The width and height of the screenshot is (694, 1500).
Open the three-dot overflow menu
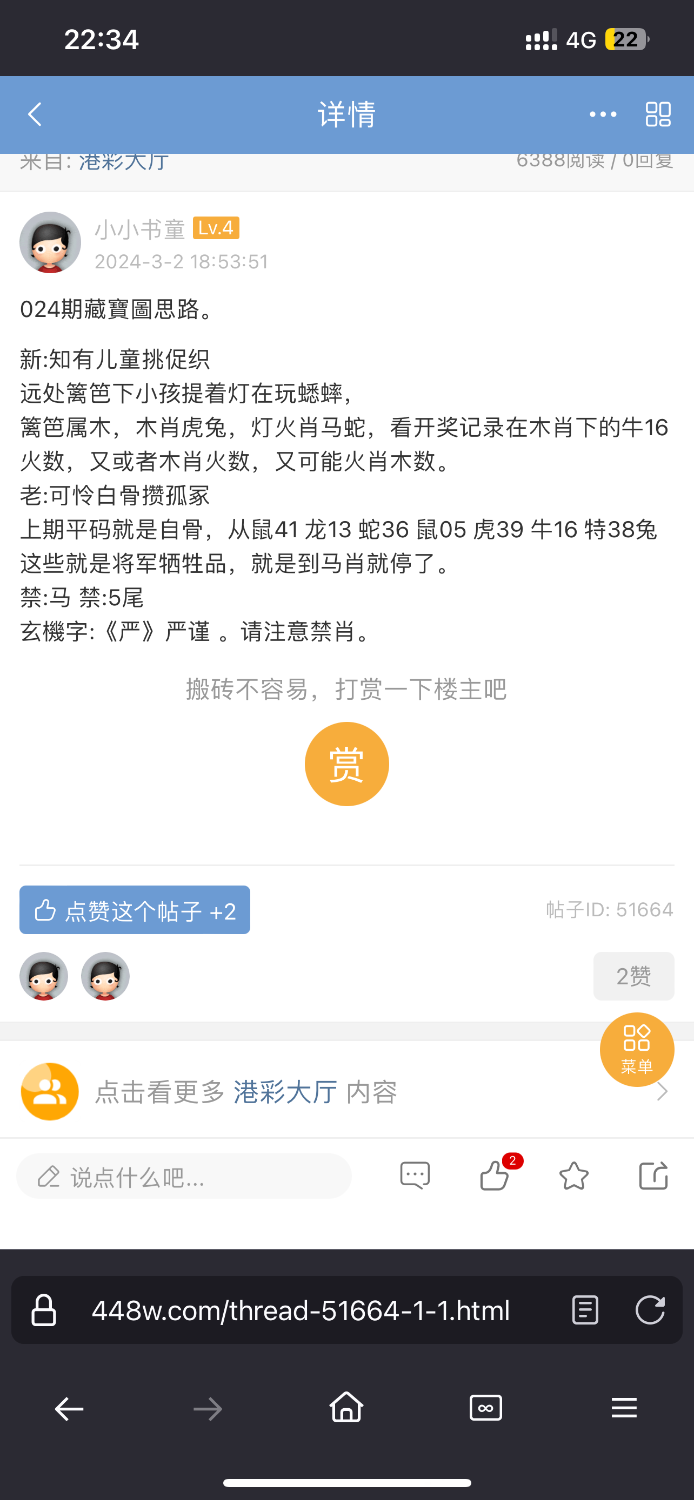pos(603,114)
